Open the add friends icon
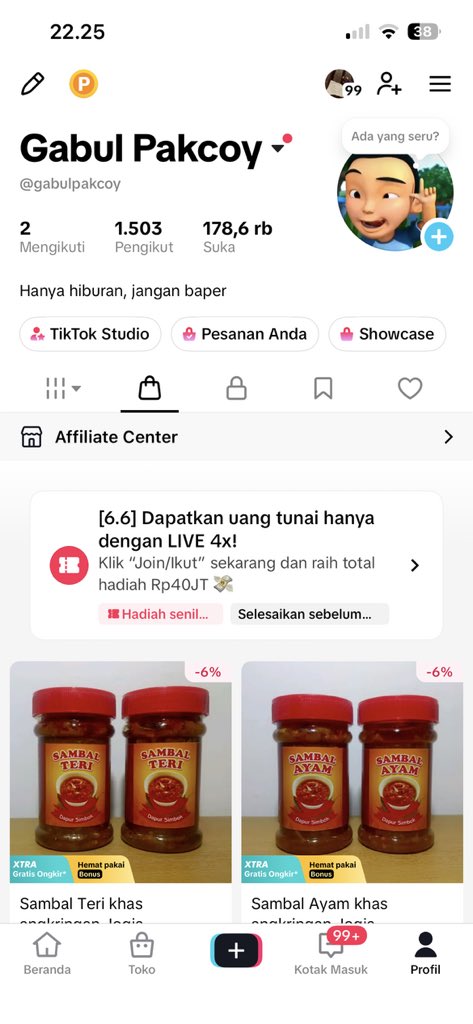The image size is (473, 1024). 389,84
